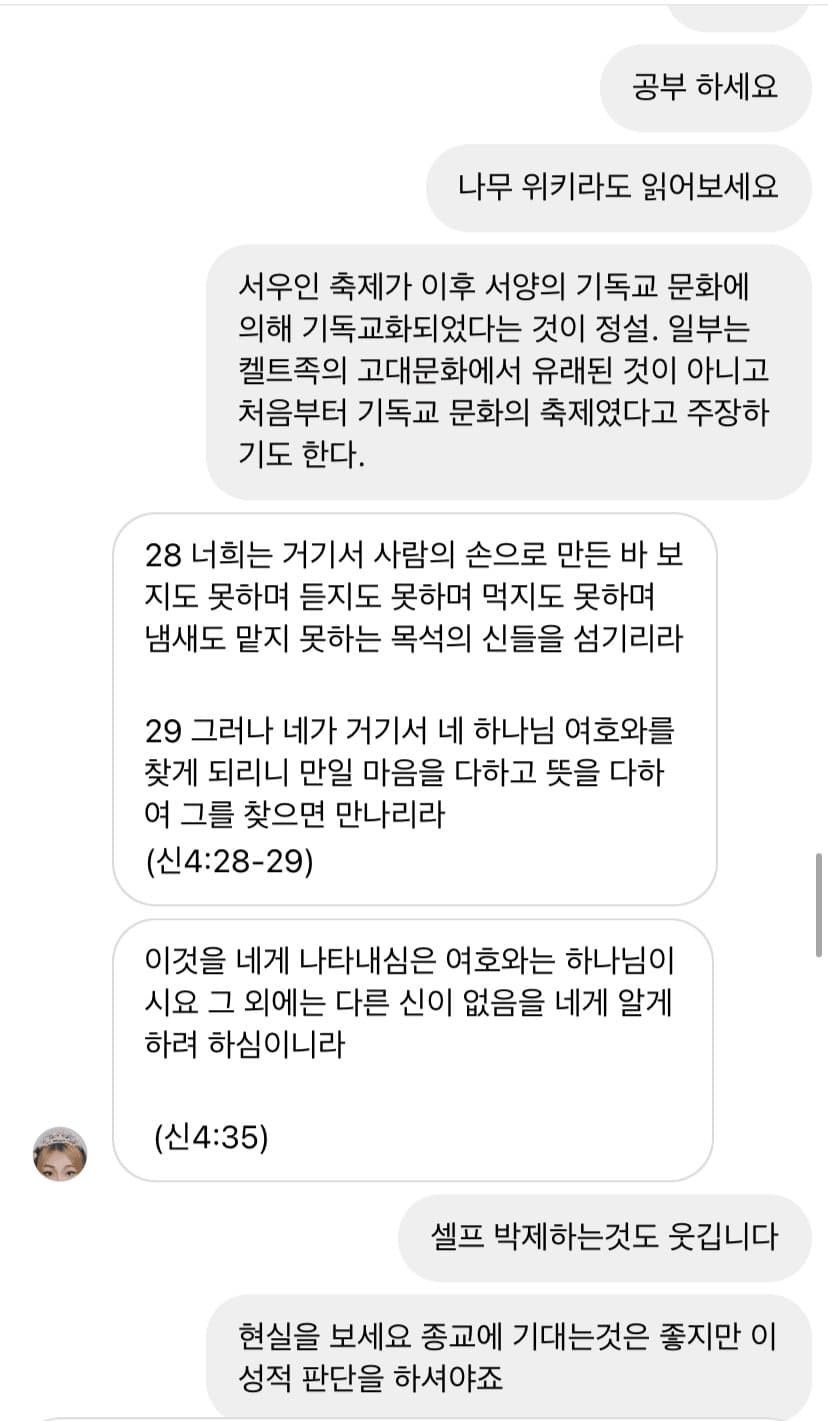Open the sender's profile picture avatar
This screenshot has height=1421, width=828.
point(60,1154)
